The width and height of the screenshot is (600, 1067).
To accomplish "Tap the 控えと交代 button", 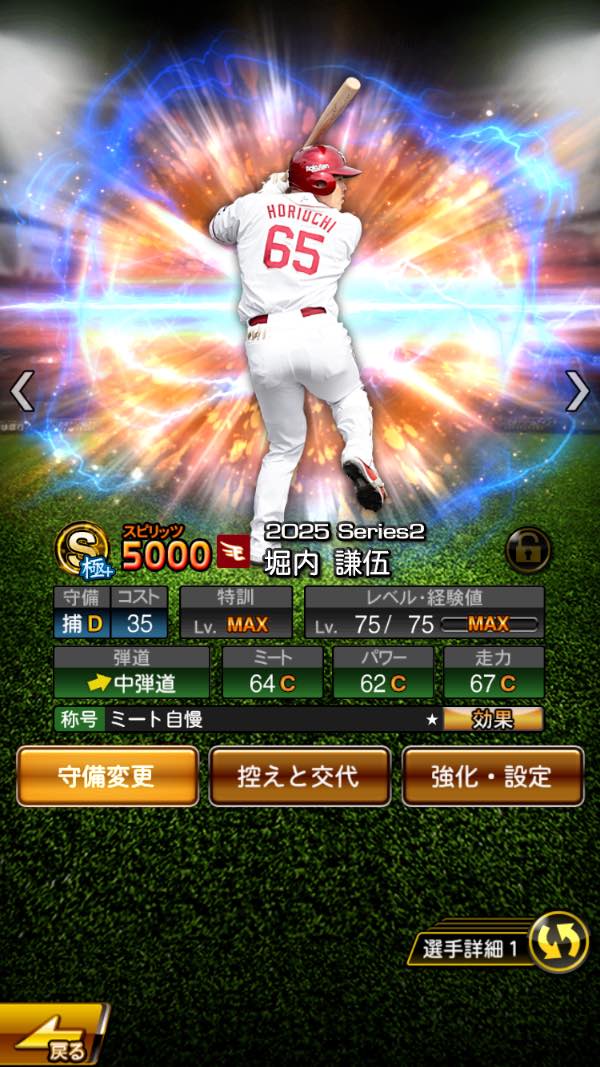I will 299,776.
